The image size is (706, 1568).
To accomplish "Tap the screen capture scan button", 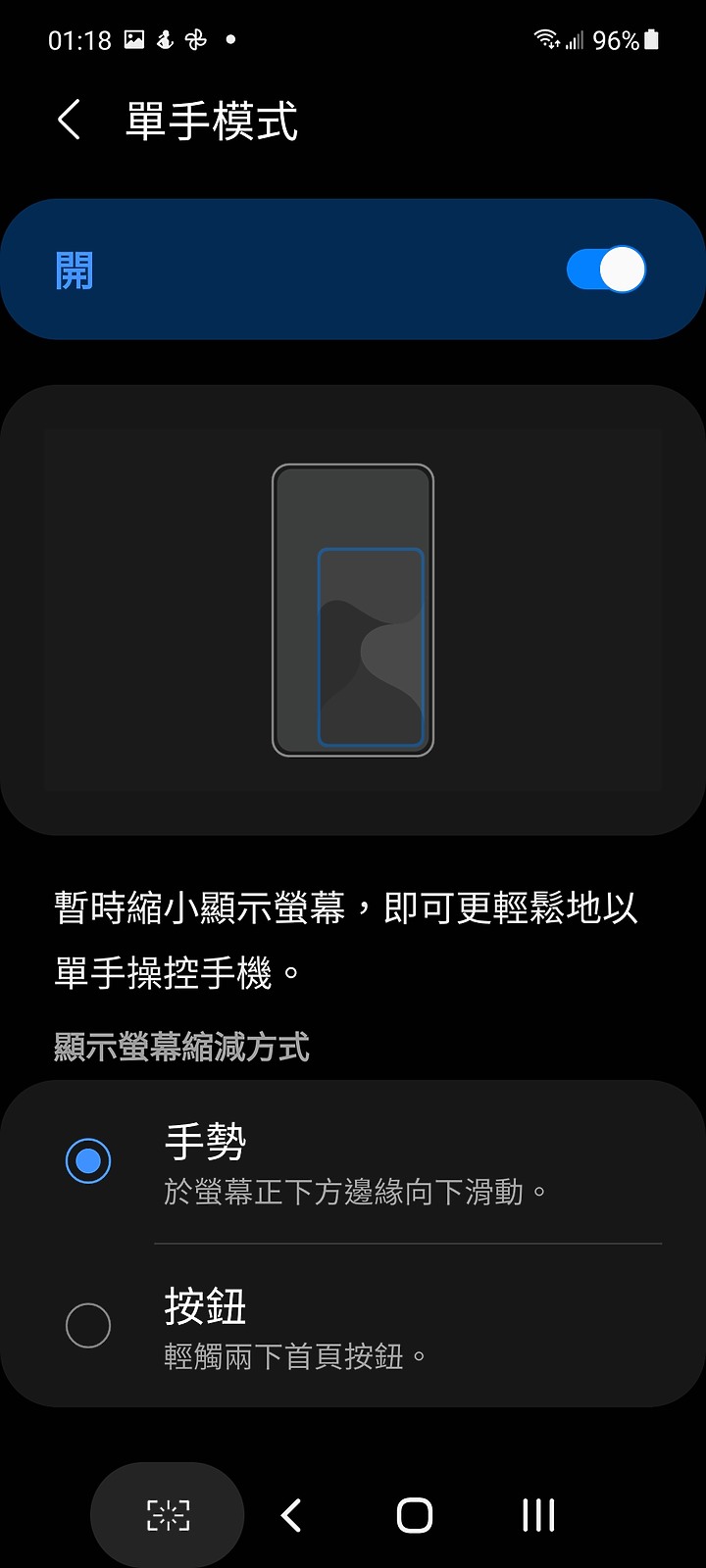I will tap(168, 1515).
